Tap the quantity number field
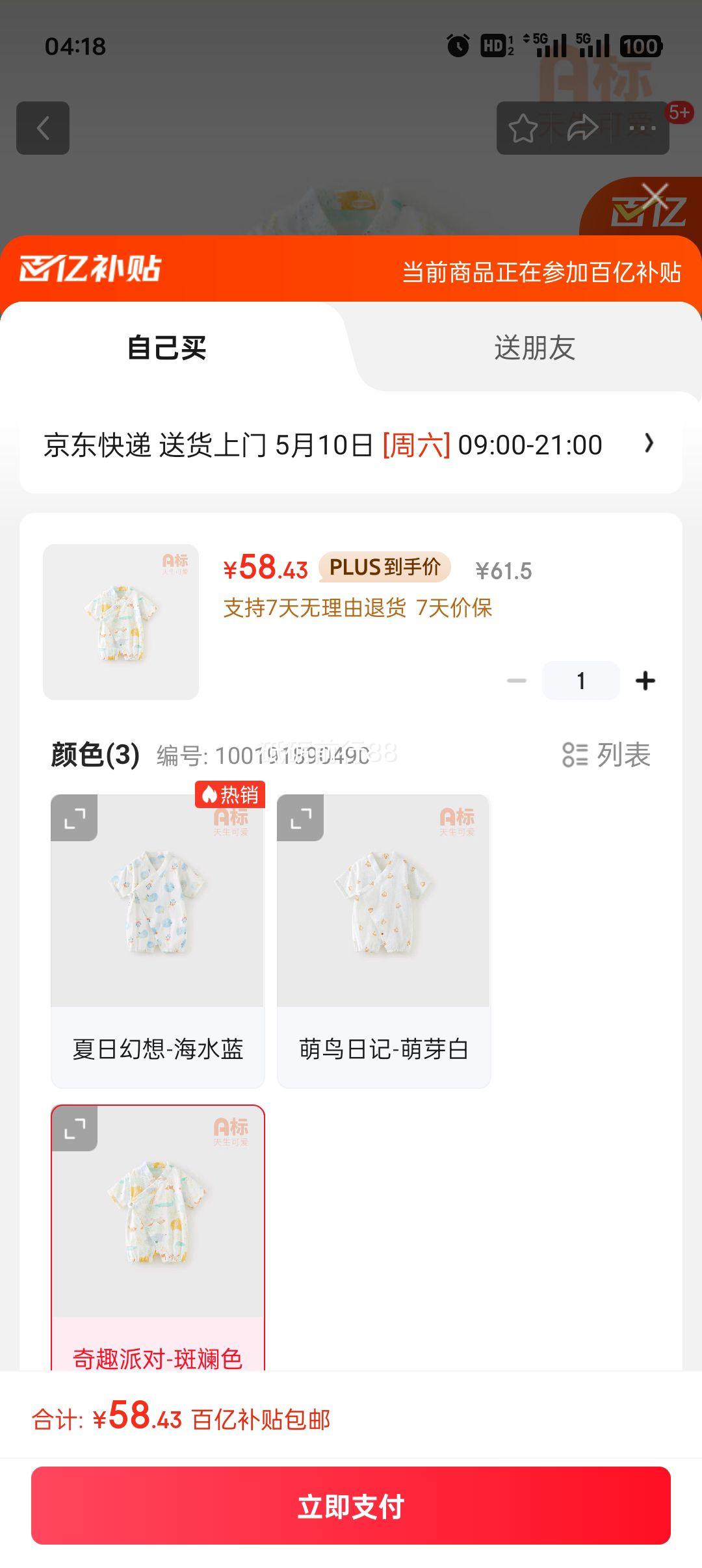 tap(580, 681)
